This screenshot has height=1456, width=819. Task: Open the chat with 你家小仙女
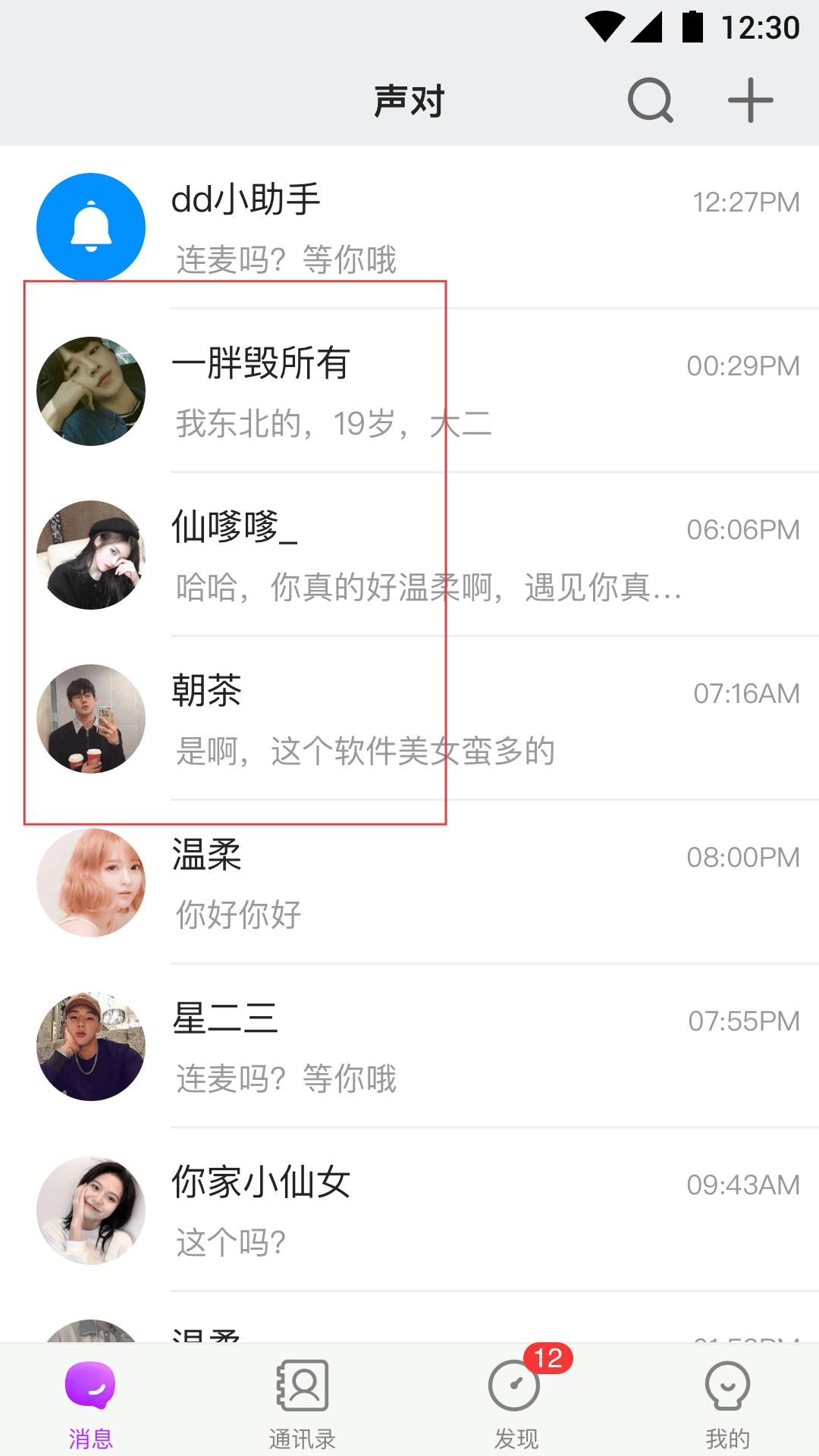pyautogui.click(x=409, y=1210)
